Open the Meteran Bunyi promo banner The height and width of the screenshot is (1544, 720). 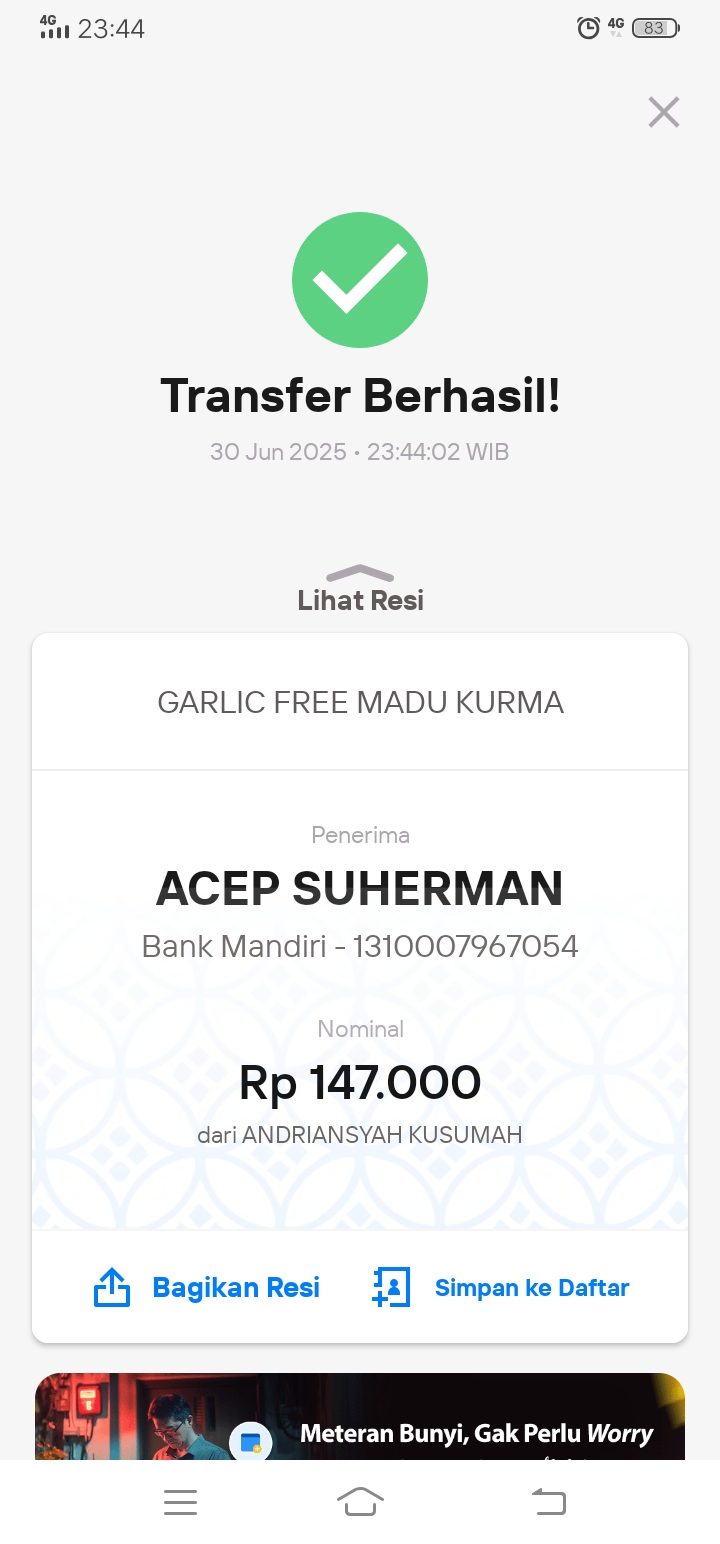[360, 1416]
